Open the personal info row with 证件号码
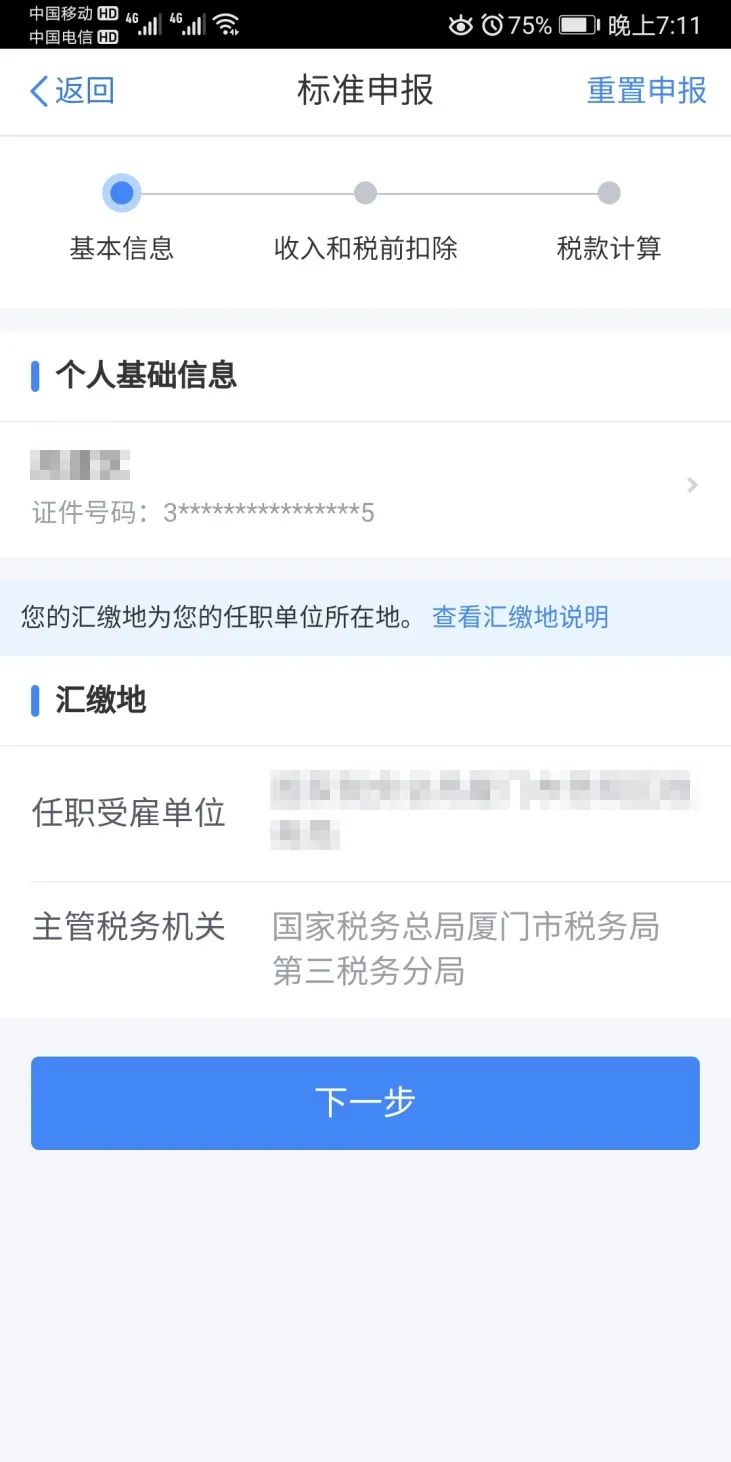 [x=365, y=489]
